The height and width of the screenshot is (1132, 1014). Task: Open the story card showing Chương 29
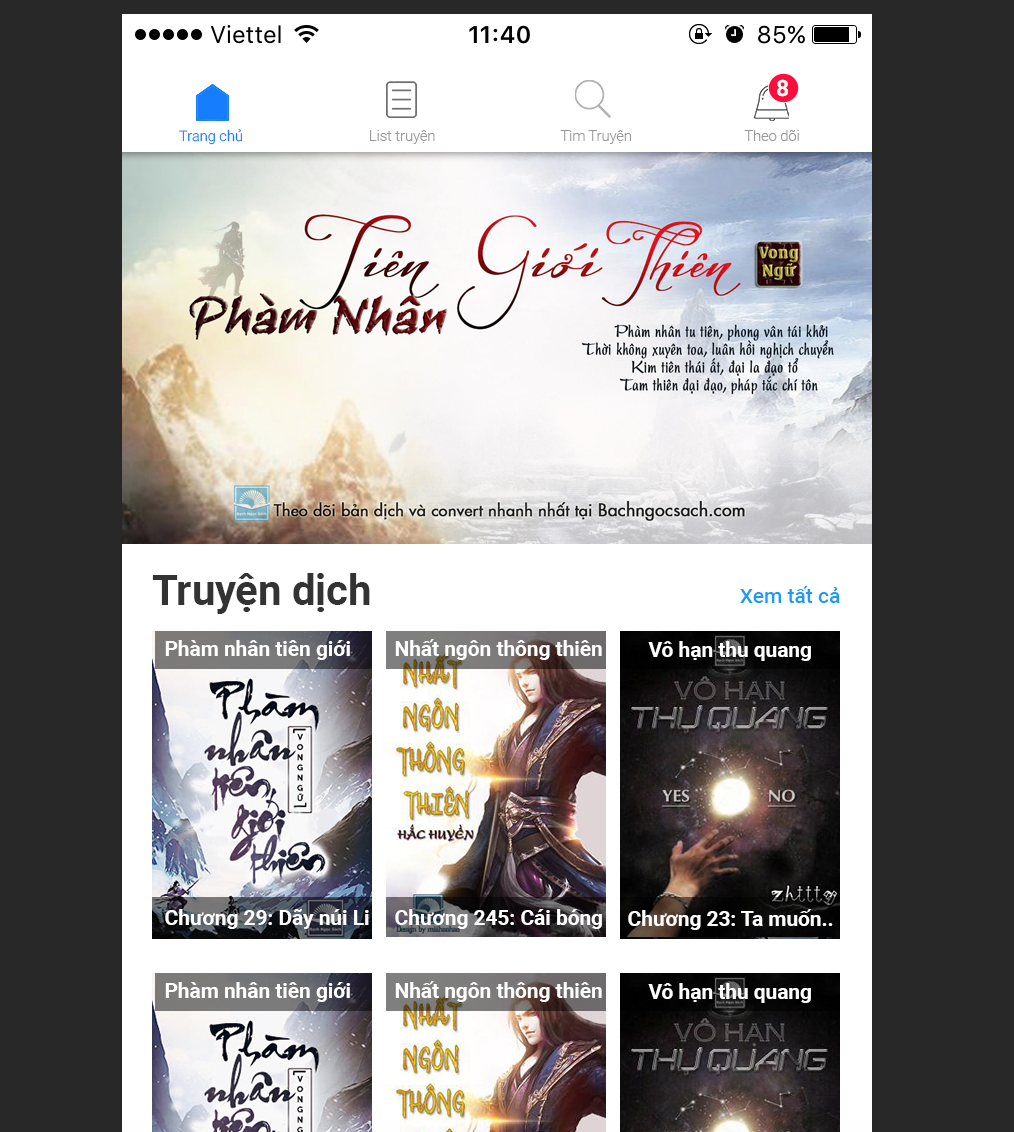point(262,785)
